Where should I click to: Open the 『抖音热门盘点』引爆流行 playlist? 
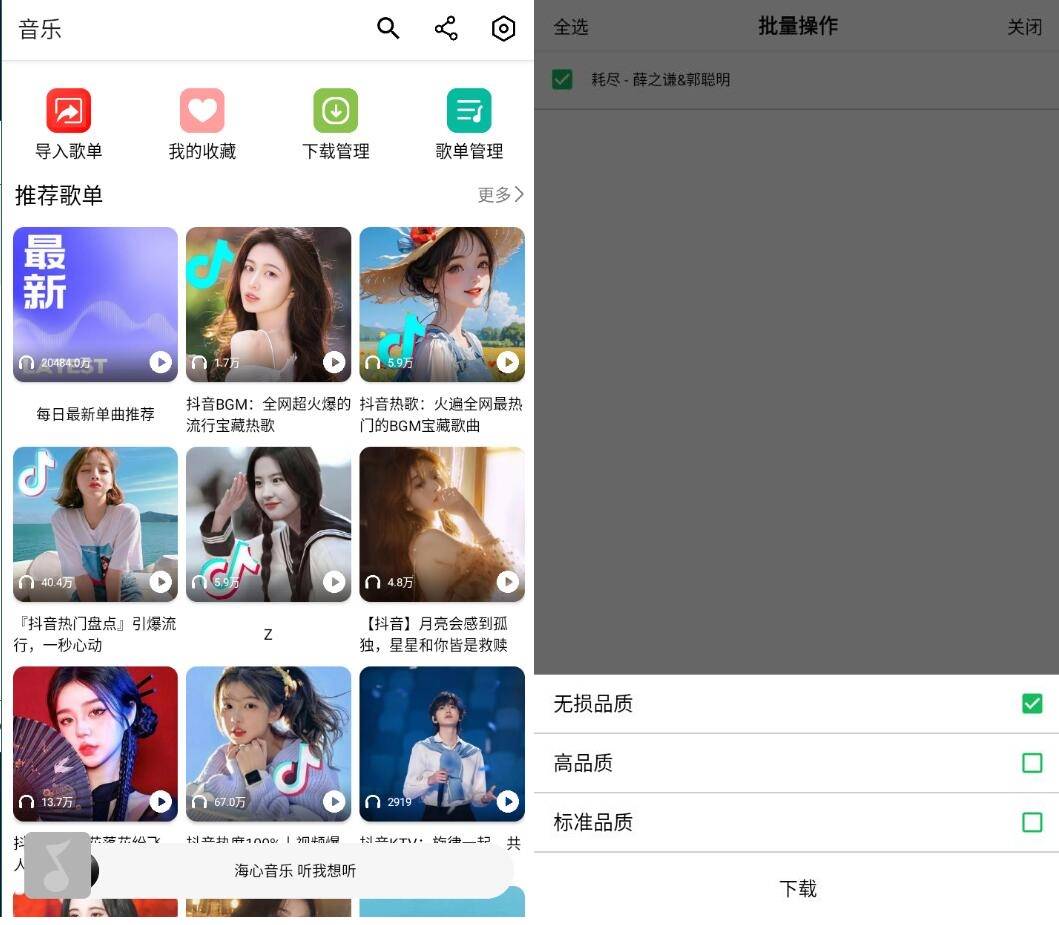pos(95,524)
